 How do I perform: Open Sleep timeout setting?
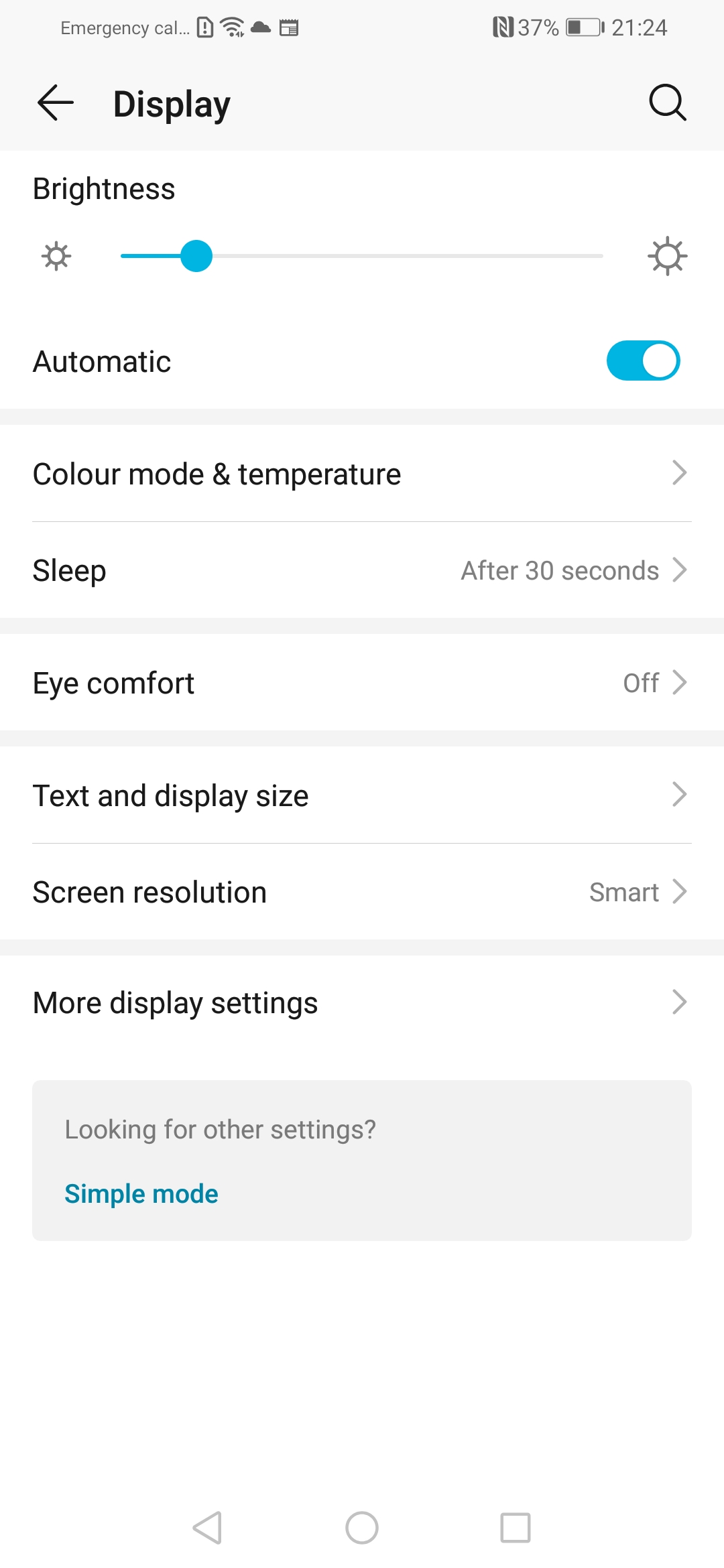coord(362,570)
